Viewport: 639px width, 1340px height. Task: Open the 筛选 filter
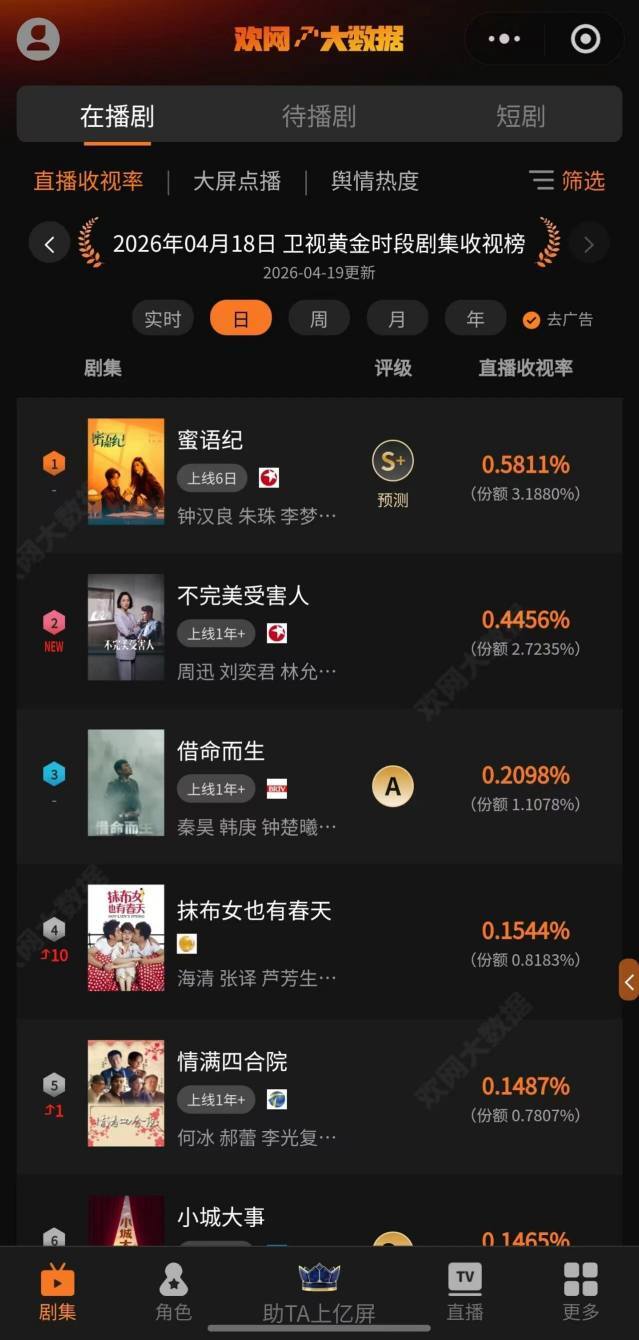pos(567,181)
